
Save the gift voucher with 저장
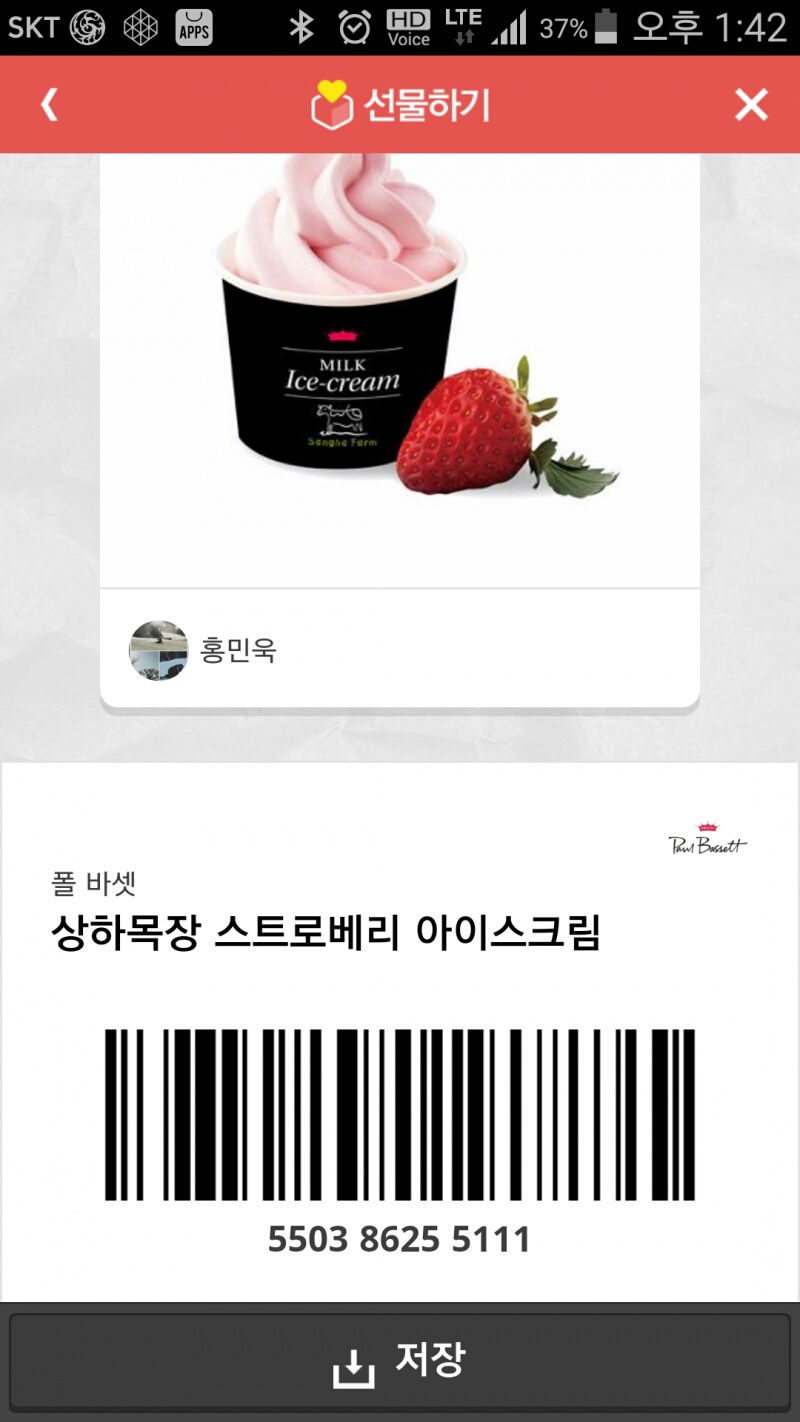click(400, 1362)
